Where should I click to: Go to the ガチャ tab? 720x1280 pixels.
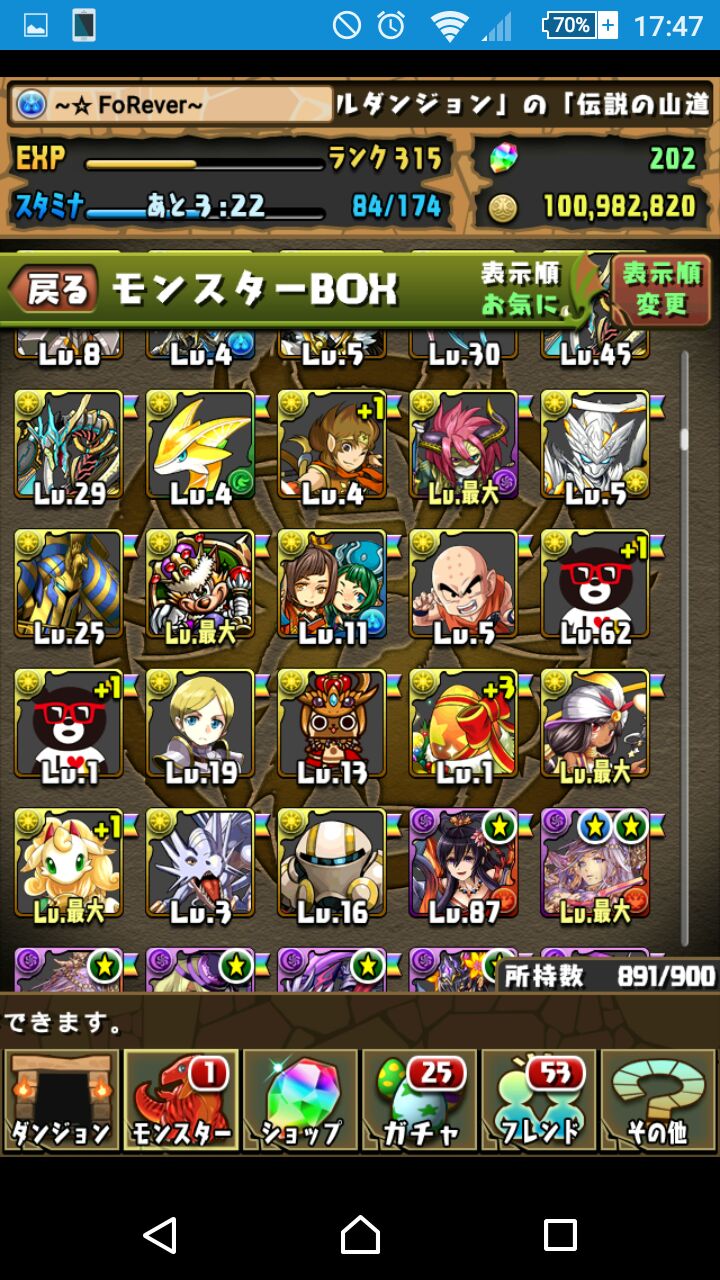(420, 1101)
